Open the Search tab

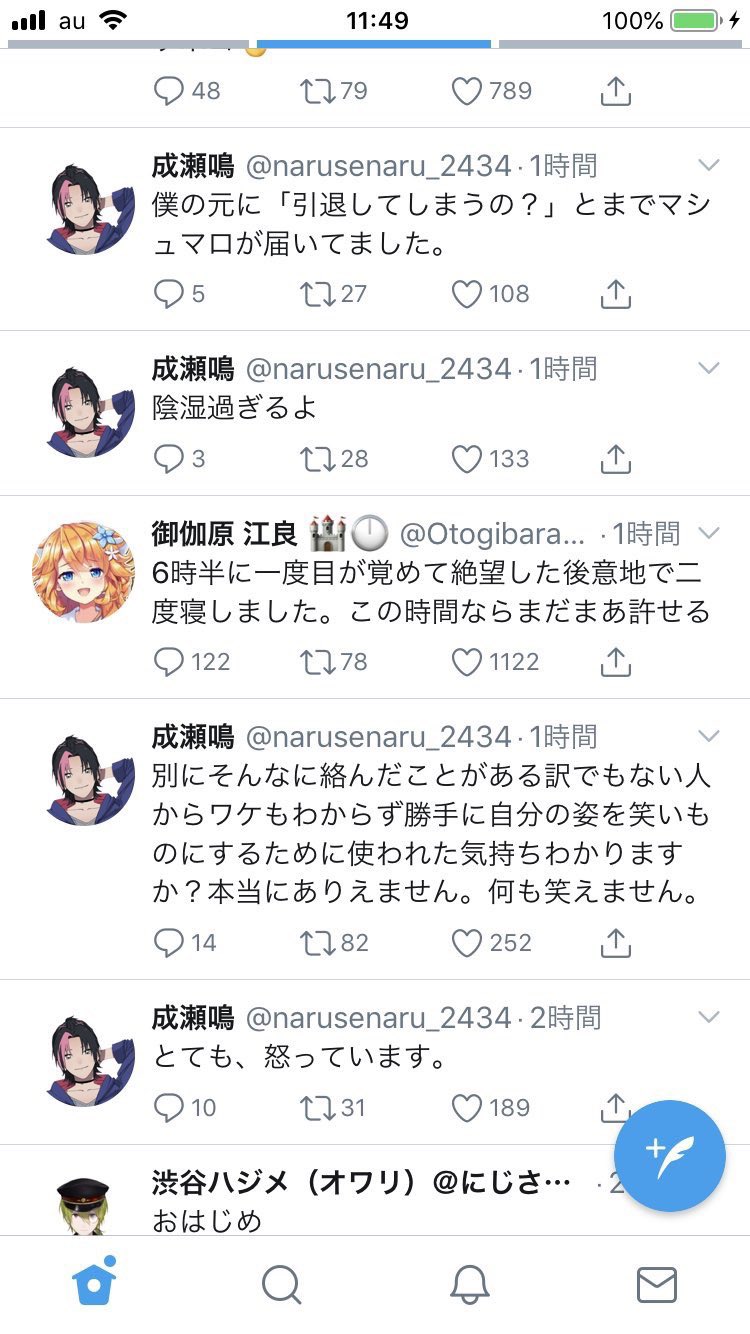pos(281,1285)
